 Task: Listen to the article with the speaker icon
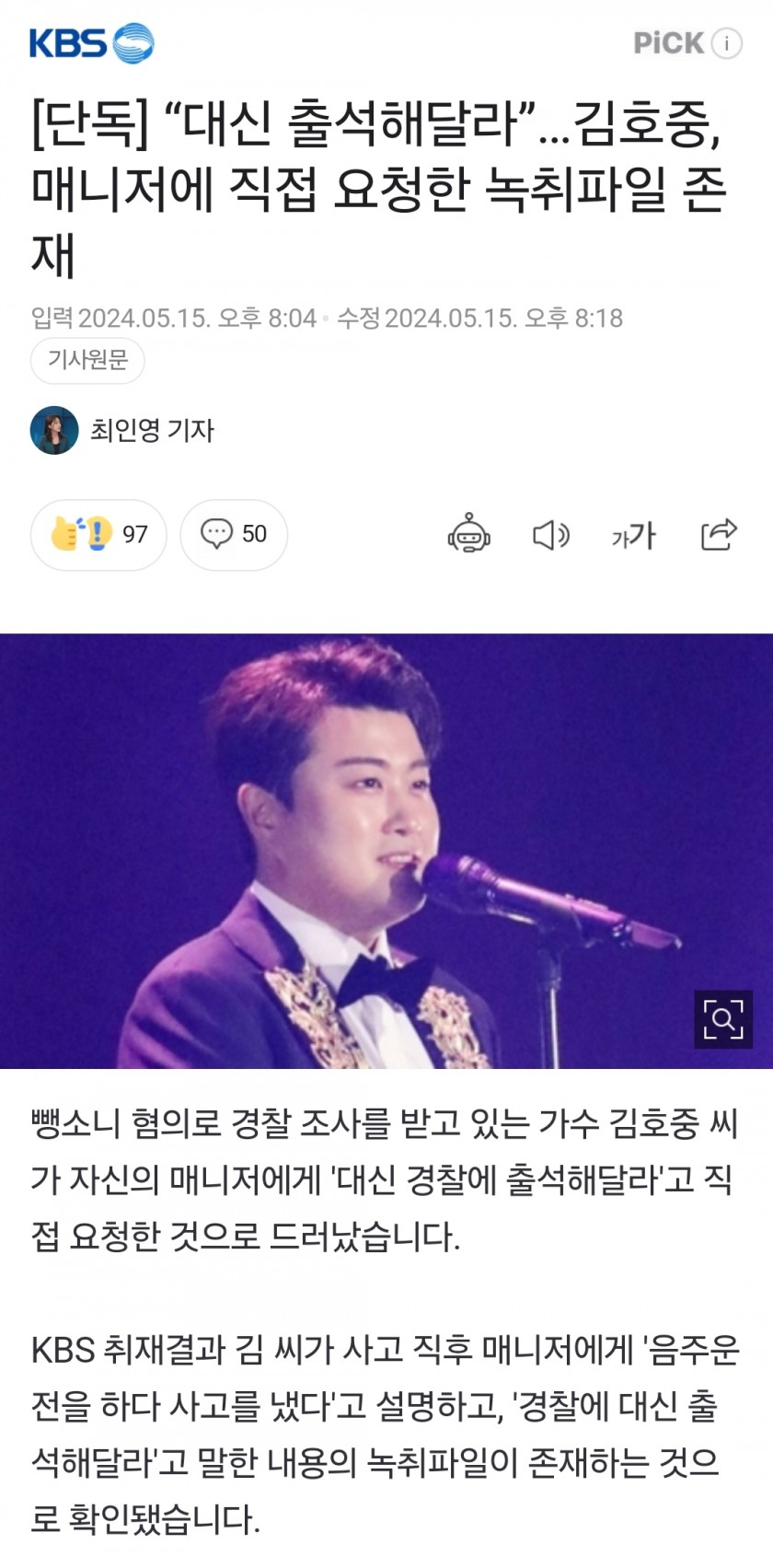click(x=550, y=534)
